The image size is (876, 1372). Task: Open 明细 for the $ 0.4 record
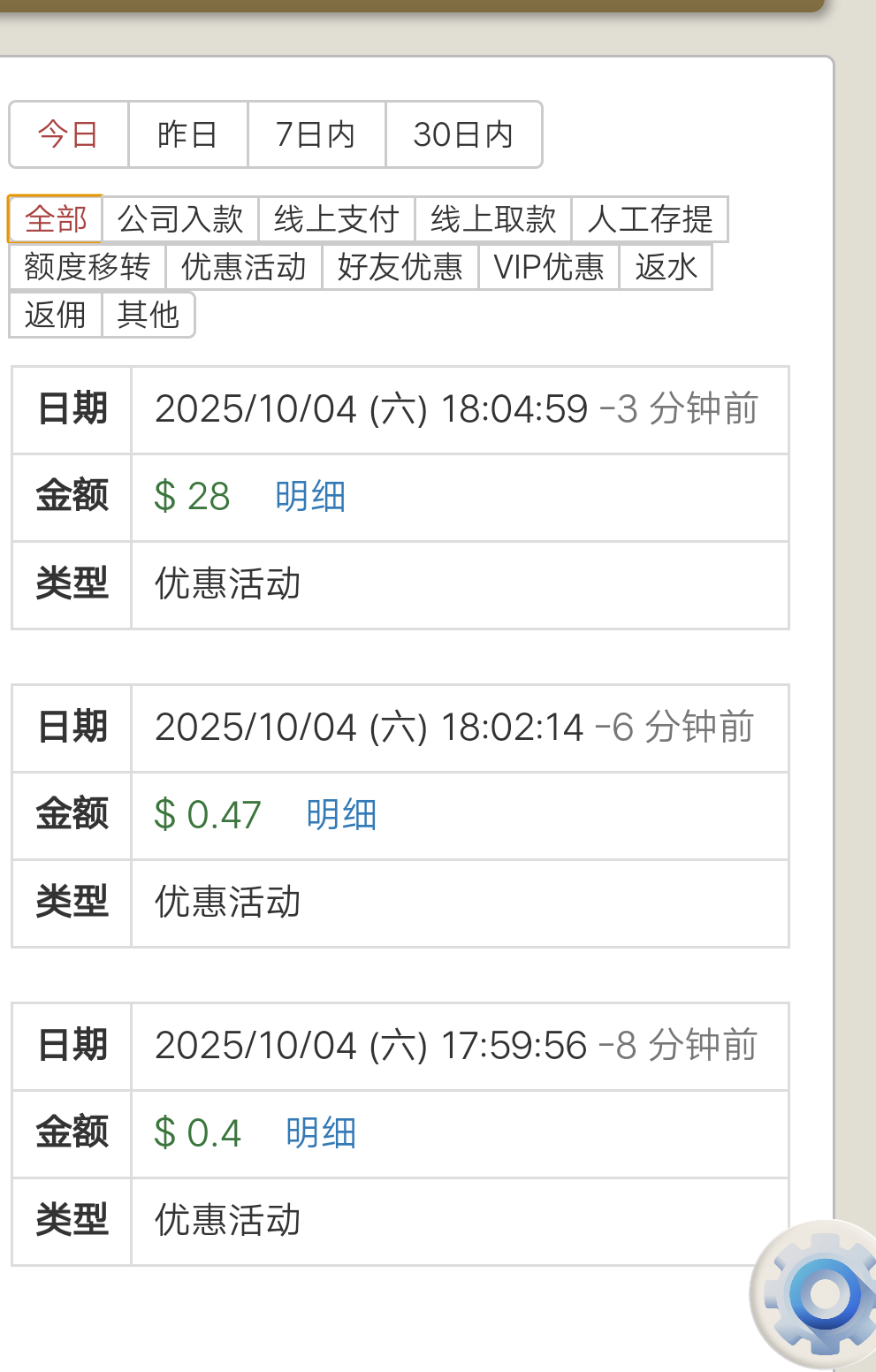pos(321,1132)
